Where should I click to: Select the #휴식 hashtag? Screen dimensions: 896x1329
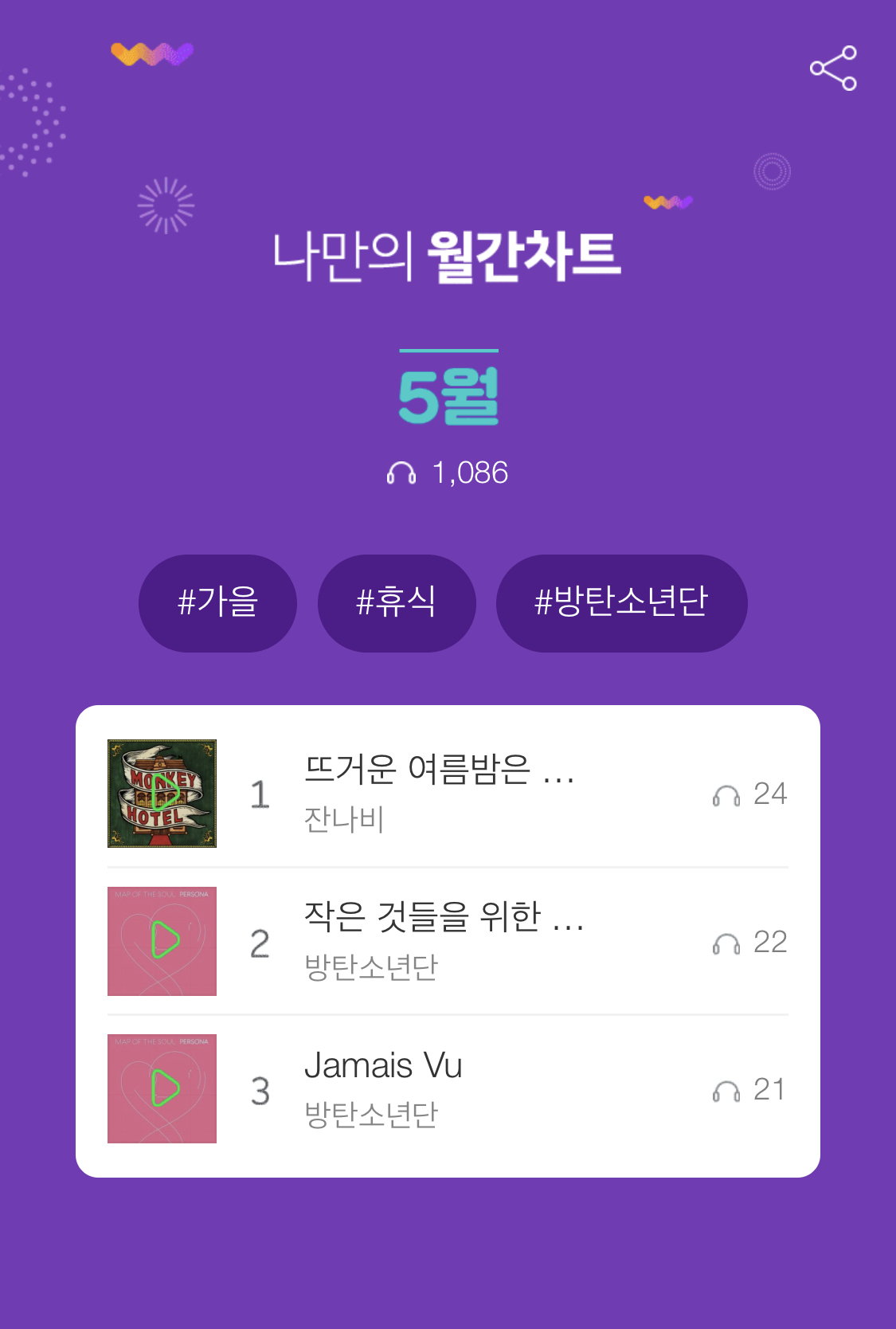coord(397,603)
